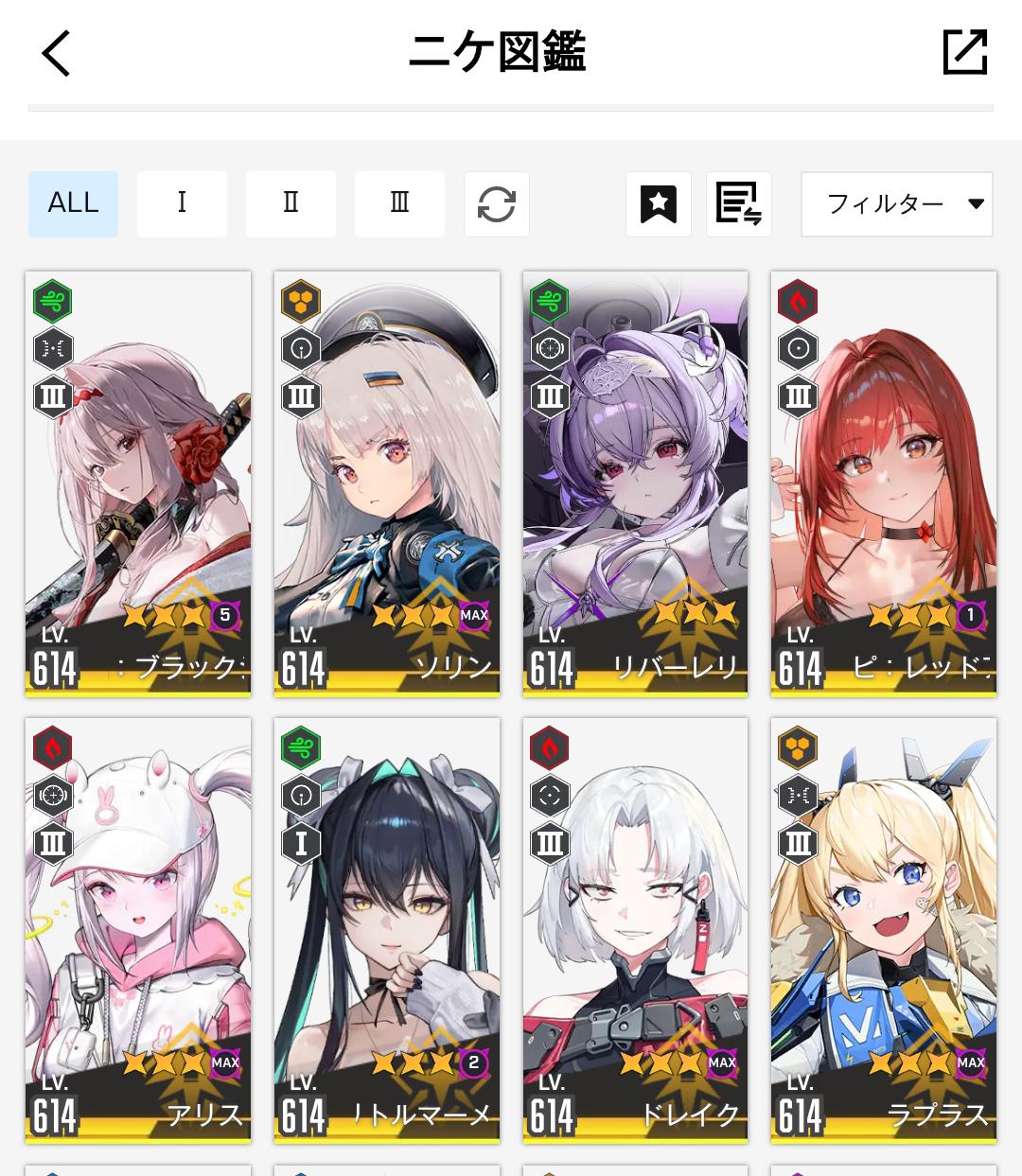This screenshot has height=1176, width=1022.
Task: Open the ドレイク character card
Action: click(x=635, y=930)
